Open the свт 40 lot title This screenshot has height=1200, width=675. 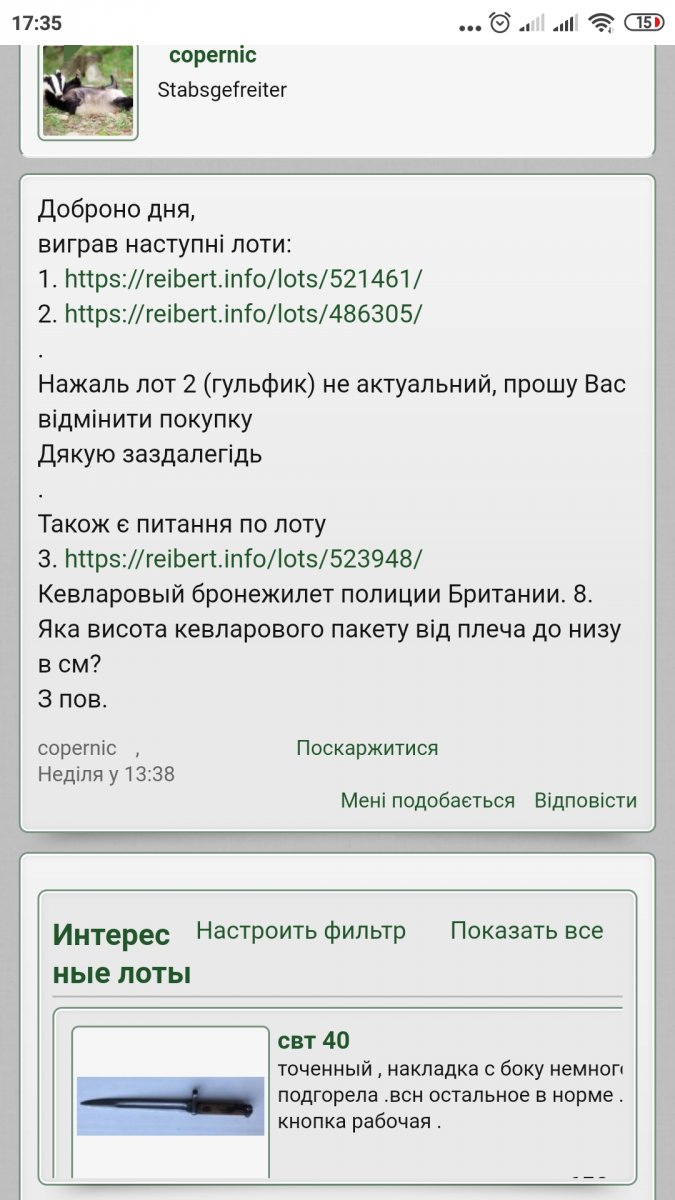(x=313, y=1041)
